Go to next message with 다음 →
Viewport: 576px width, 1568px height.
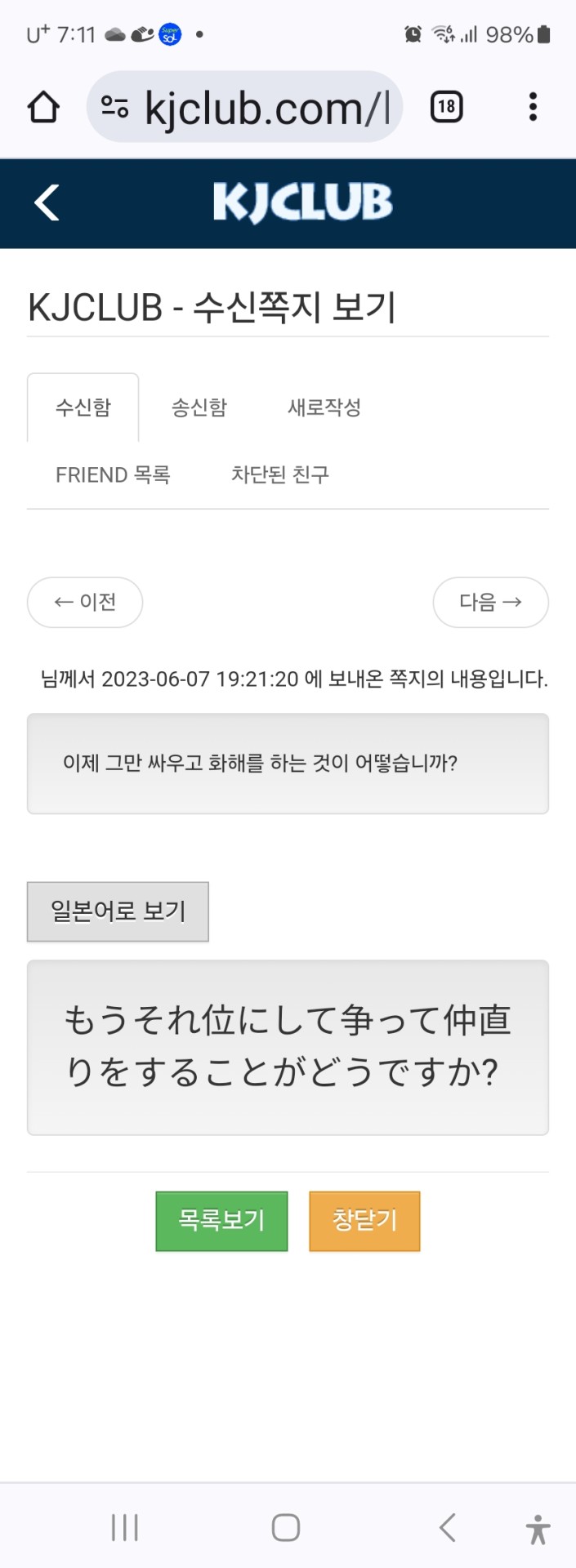(x=490, y=603)
